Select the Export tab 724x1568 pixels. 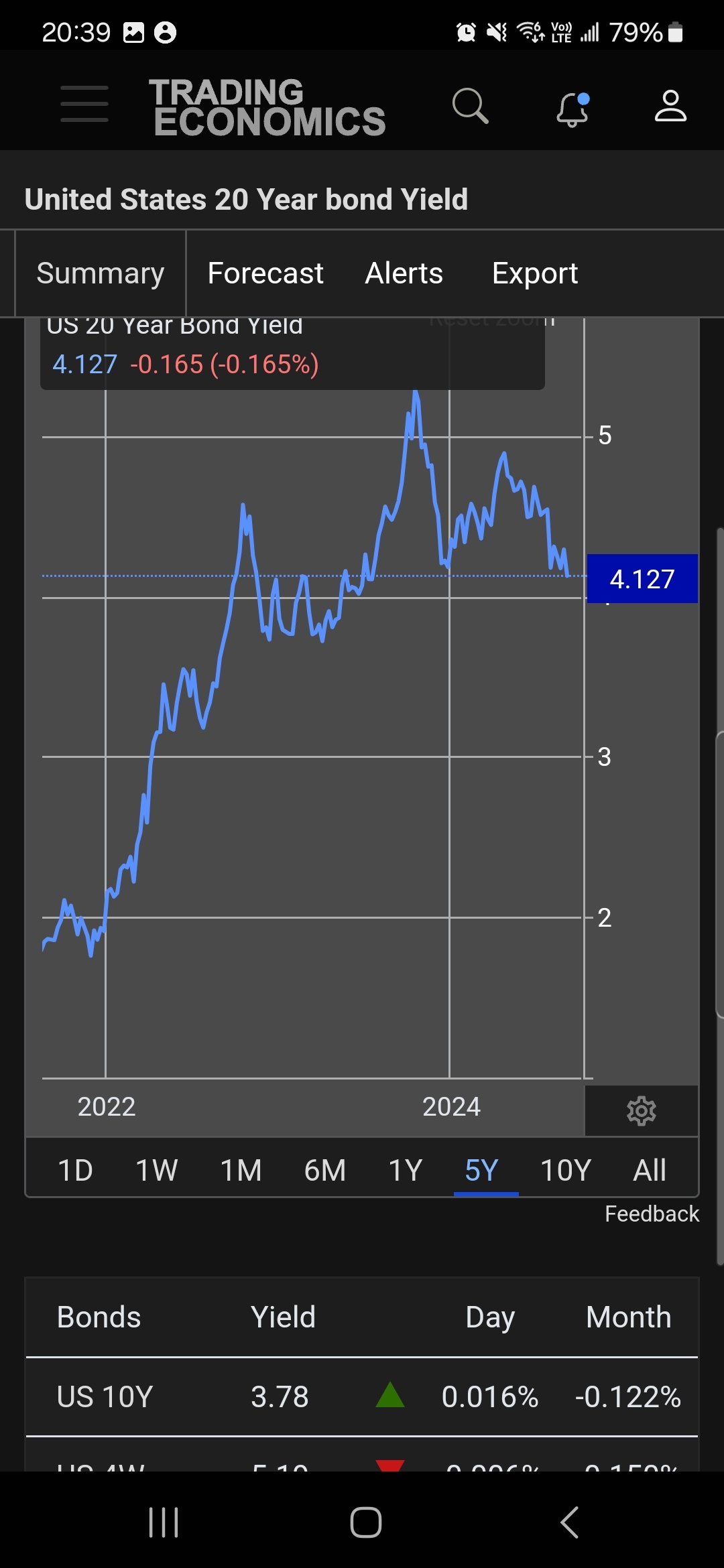[535, 273]
